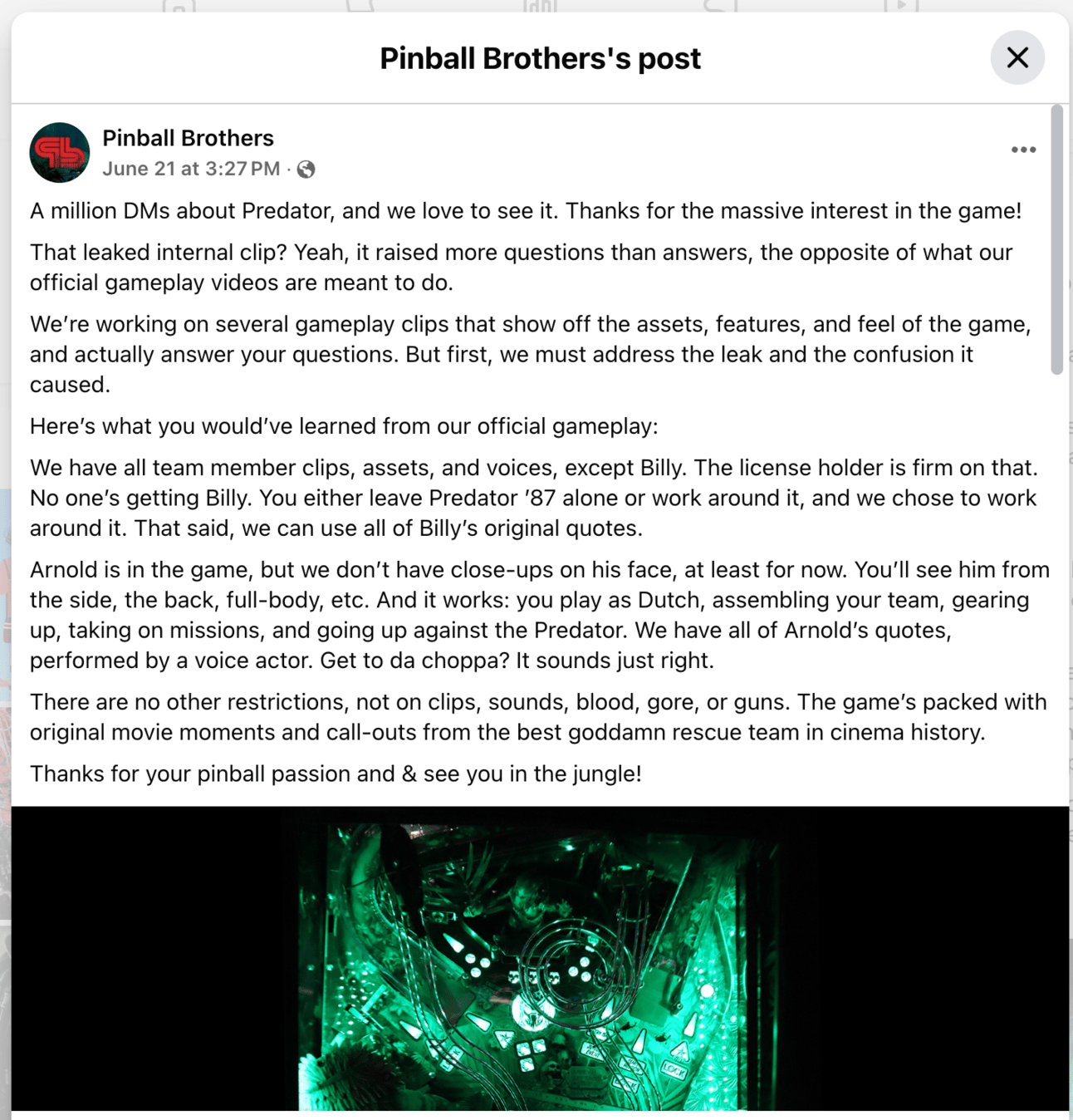Viewport: 1073px width, 1120px height.
Task: Tap the public audience globe icon
Action: (306, 169)
